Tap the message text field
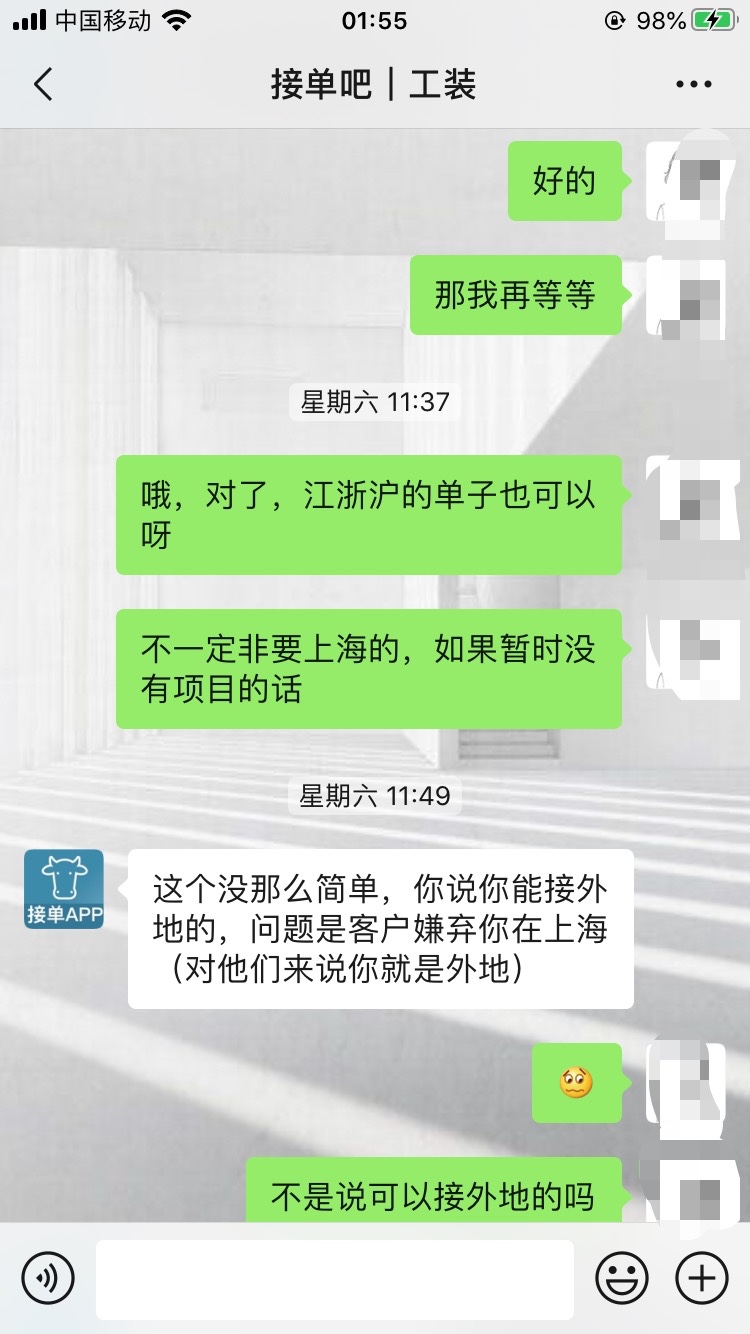 (x=335, y=1279)
